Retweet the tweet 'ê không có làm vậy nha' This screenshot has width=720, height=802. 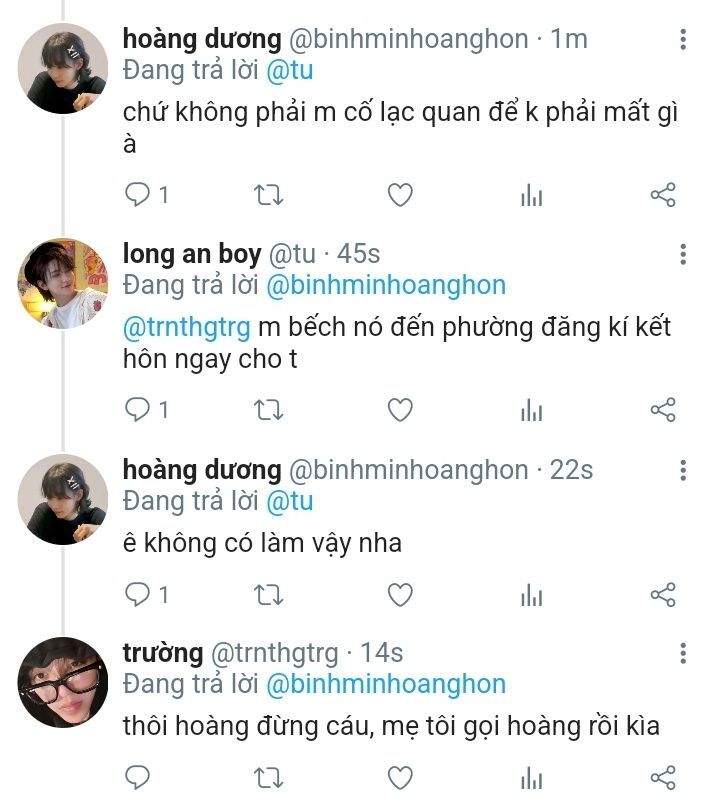(269, 596)
